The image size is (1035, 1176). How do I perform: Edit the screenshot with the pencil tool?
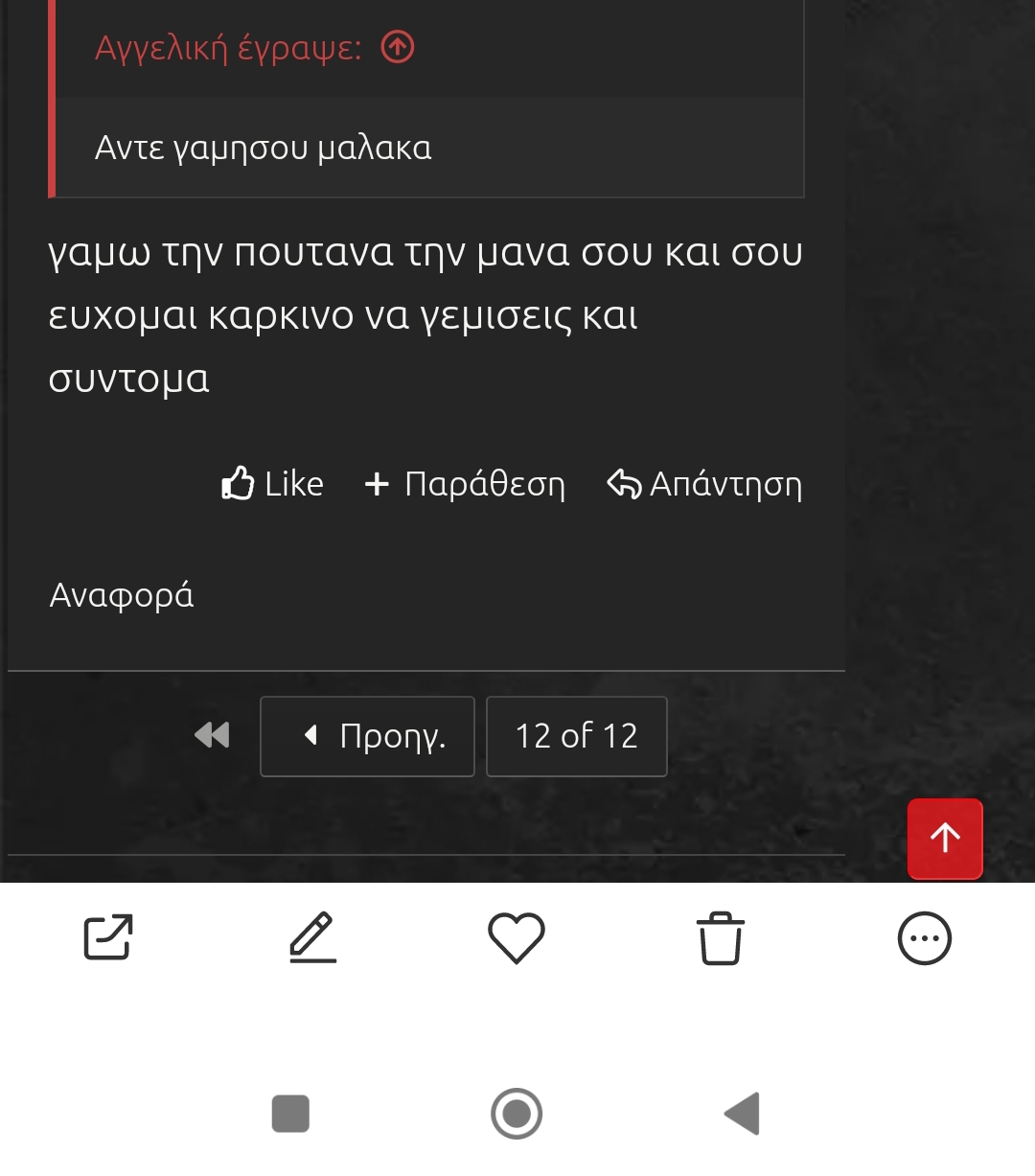(x=313, y=937)
